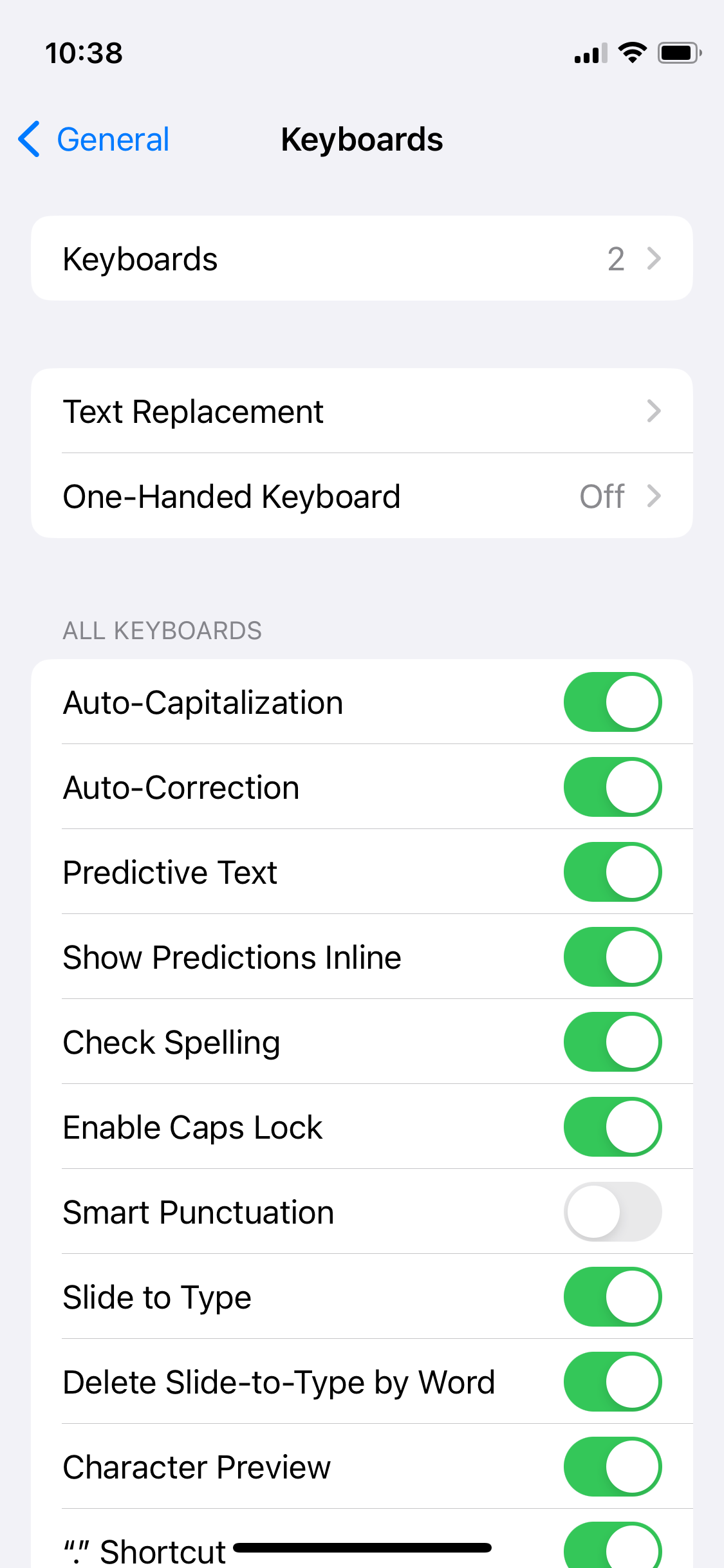Turn off Enable Caps Lock
724x1568 pixels.
click(612, 1127)
